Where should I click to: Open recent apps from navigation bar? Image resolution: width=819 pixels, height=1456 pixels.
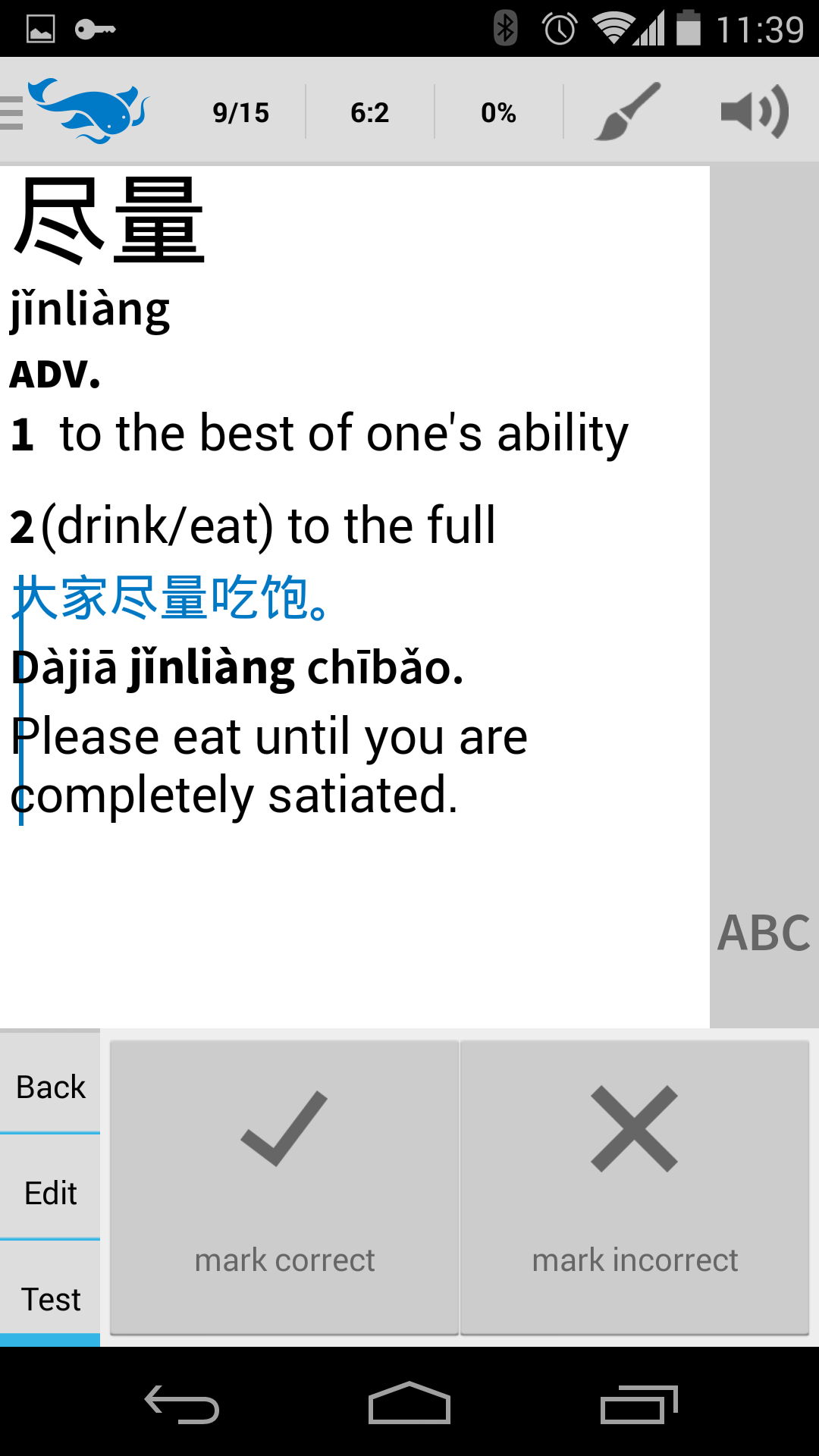click(x=639, y=1404)
